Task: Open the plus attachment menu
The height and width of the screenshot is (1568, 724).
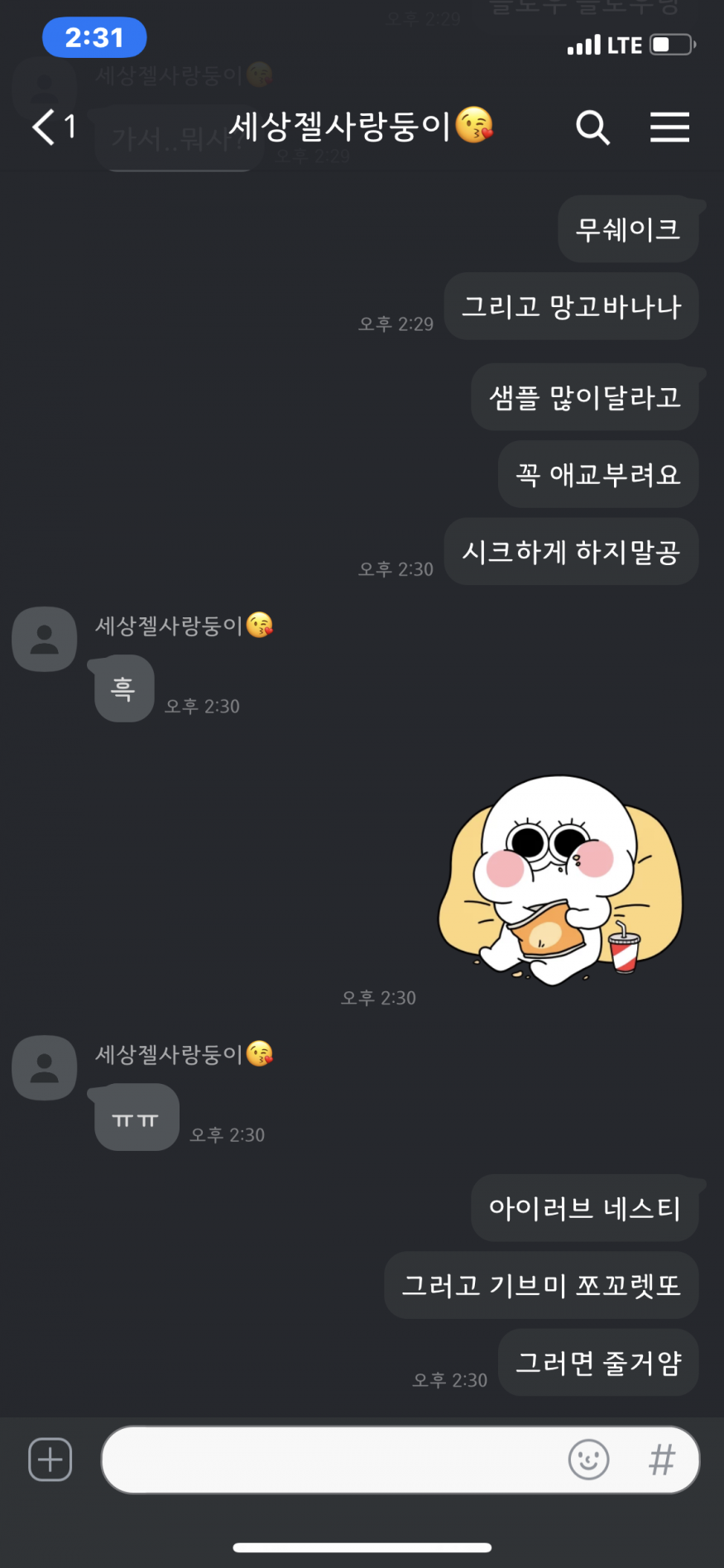Action: point(50,1460)
